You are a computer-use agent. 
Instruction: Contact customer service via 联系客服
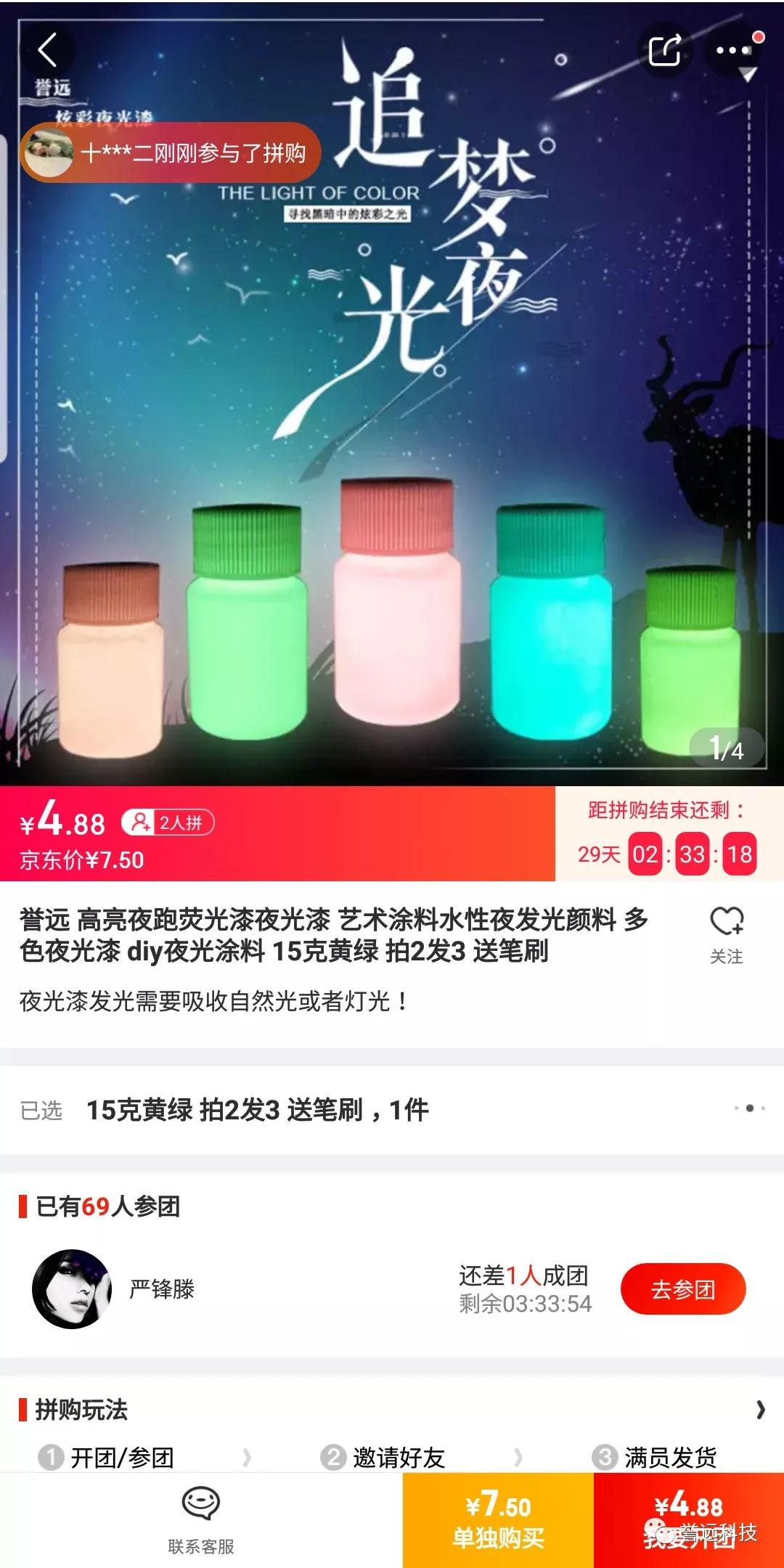coord(201,1519)
